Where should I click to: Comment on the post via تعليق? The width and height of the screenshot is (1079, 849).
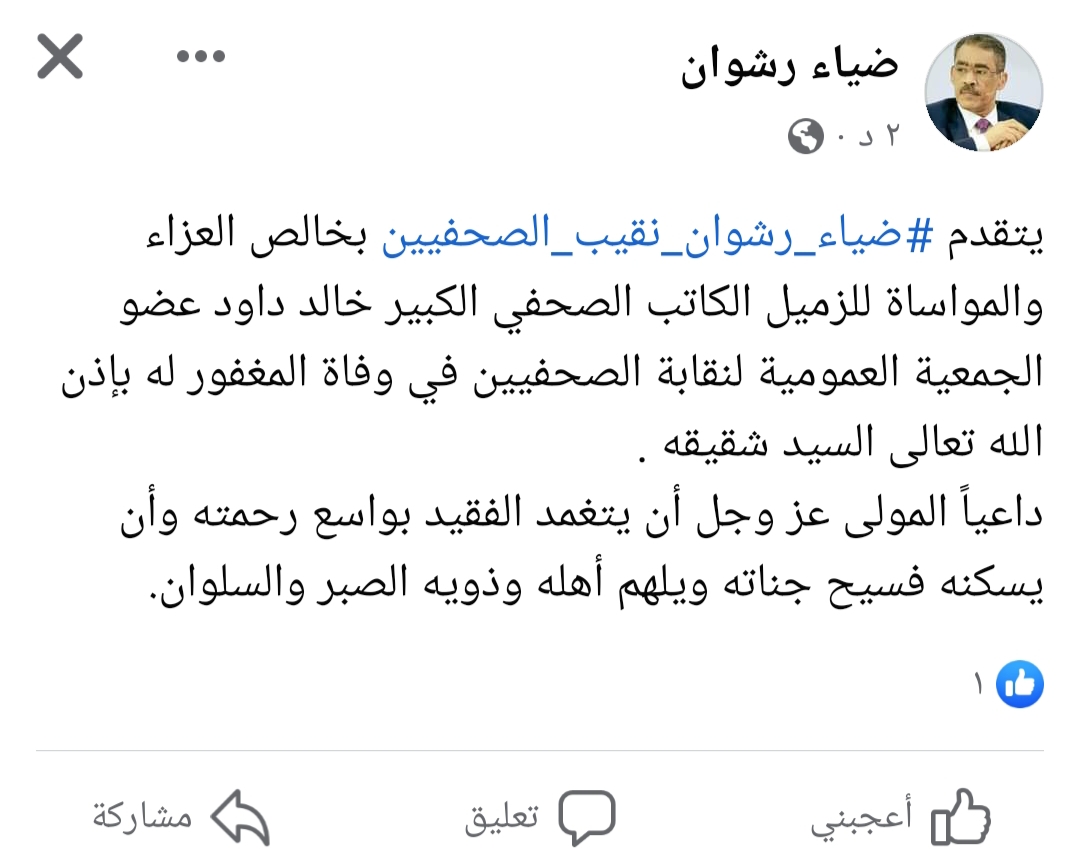(540, 818)
